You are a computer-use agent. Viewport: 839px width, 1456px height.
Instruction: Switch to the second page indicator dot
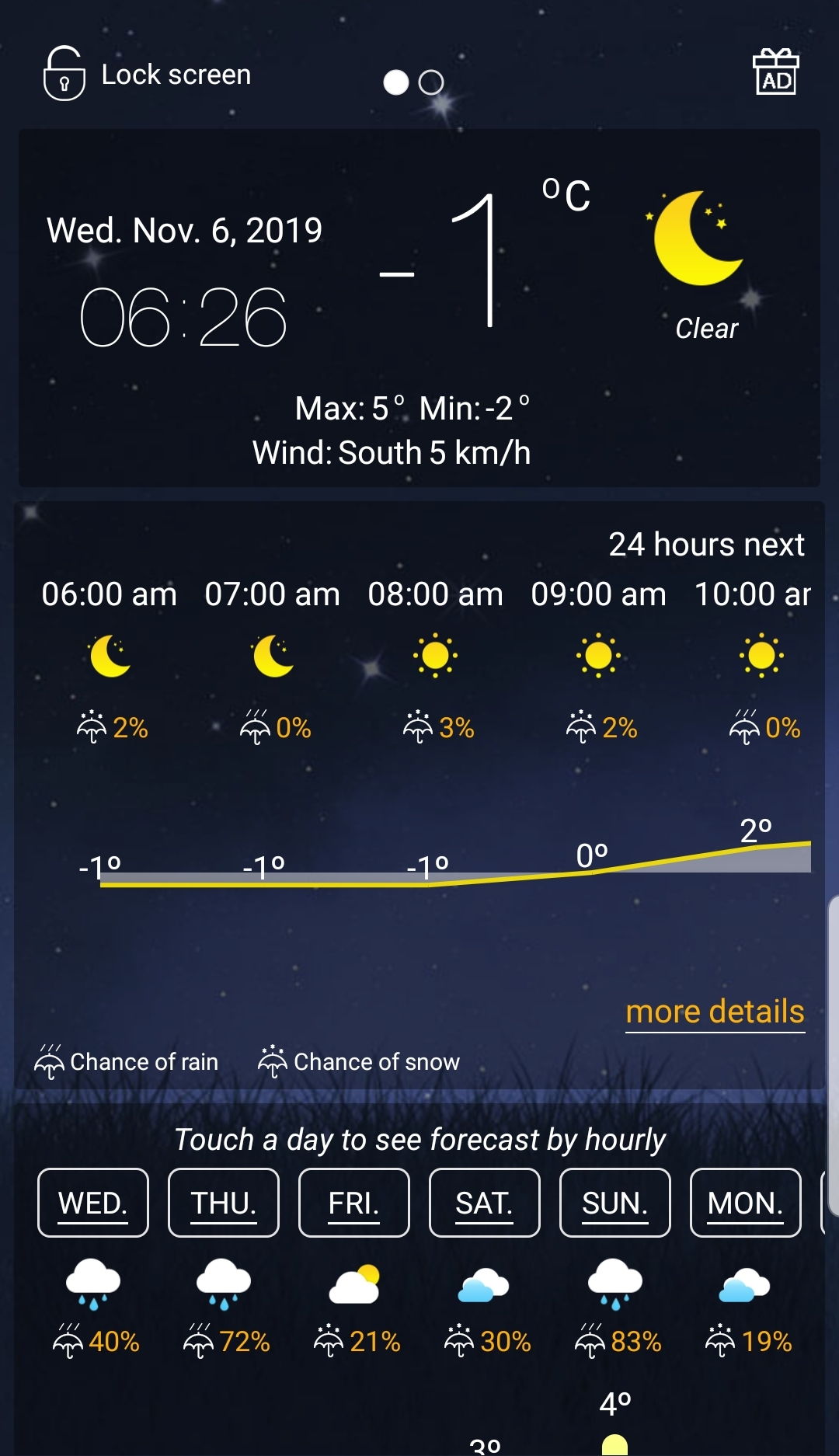pos(431,82)
